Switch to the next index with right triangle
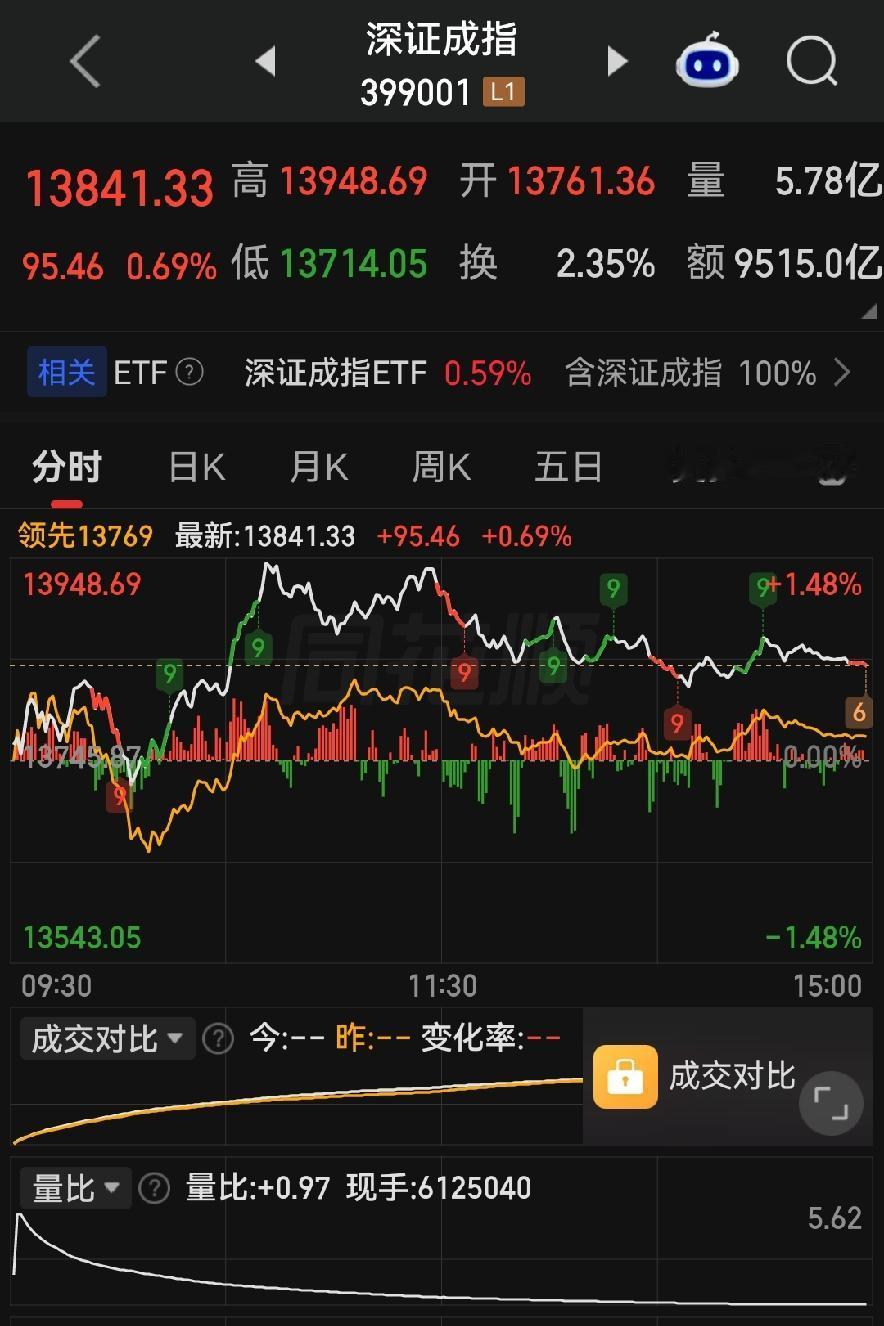Screen dimensions: 884x1326 (617, 62)
